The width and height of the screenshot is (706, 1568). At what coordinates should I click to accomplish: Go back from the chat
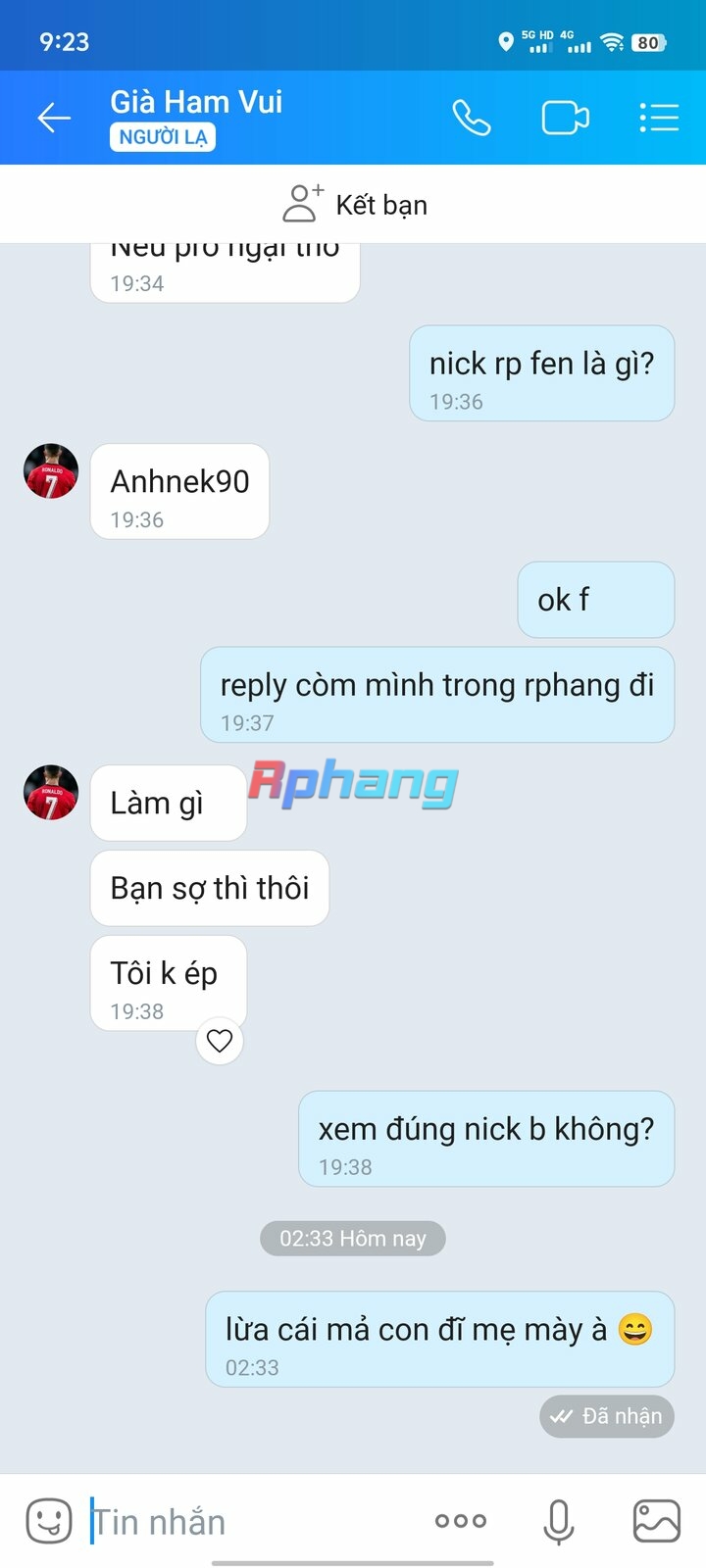pos(54,119)
